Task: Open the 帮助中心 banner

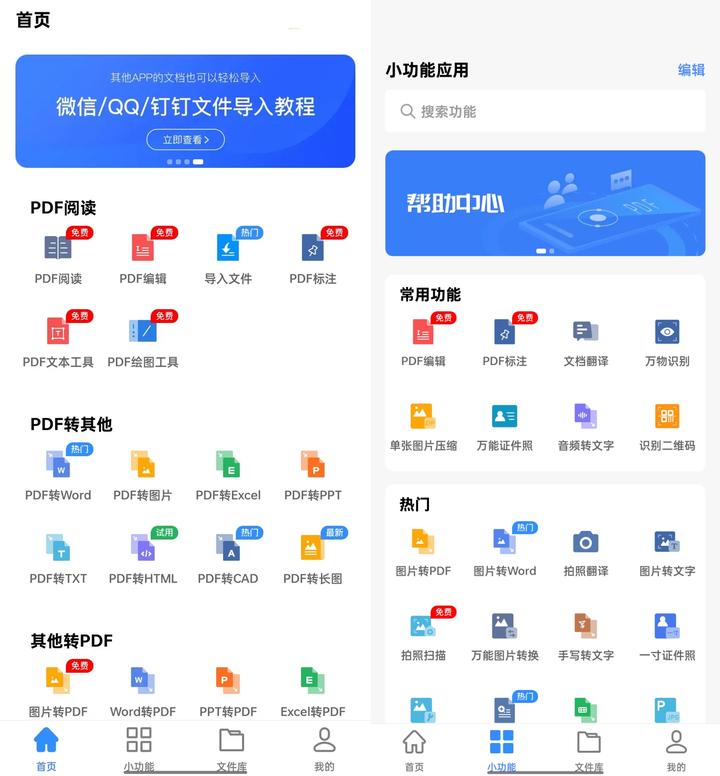Action: tap(545, 203)
